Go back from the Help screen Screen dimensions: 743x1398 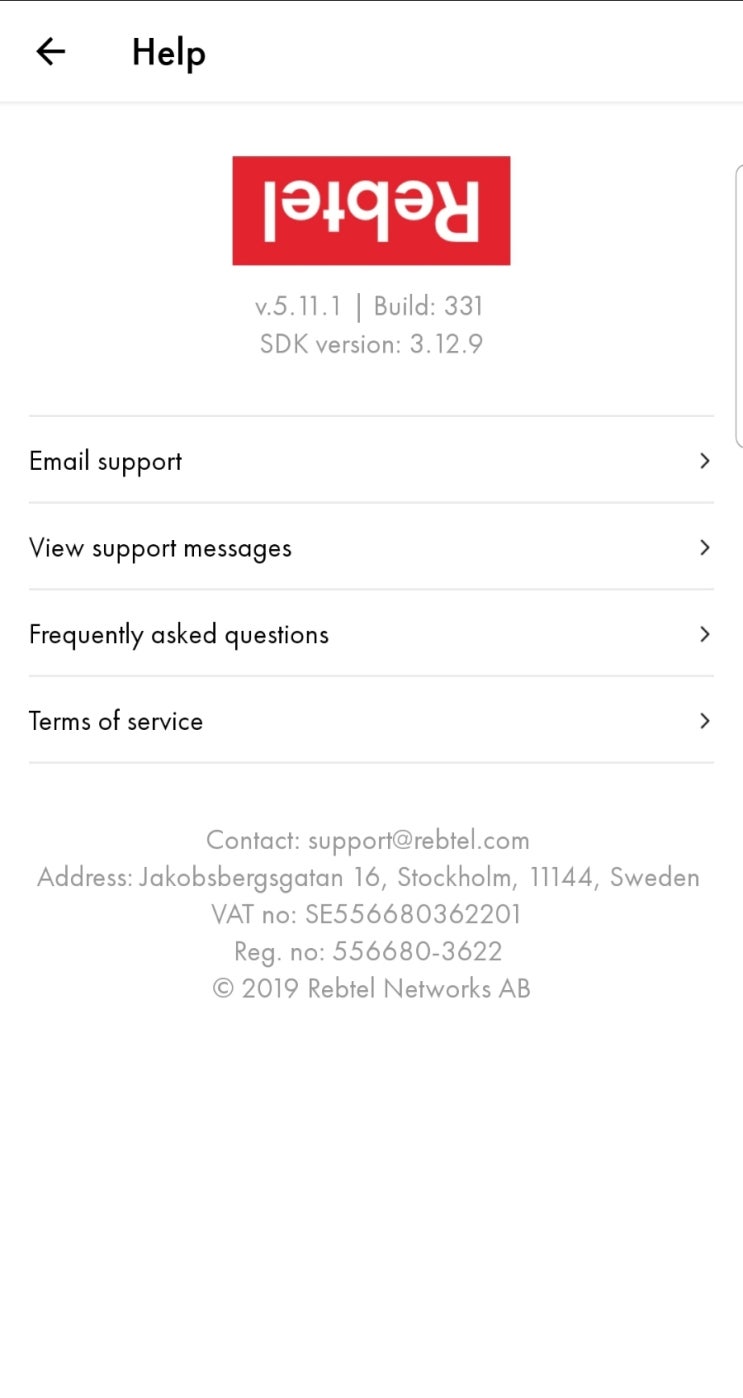[50, 51]
